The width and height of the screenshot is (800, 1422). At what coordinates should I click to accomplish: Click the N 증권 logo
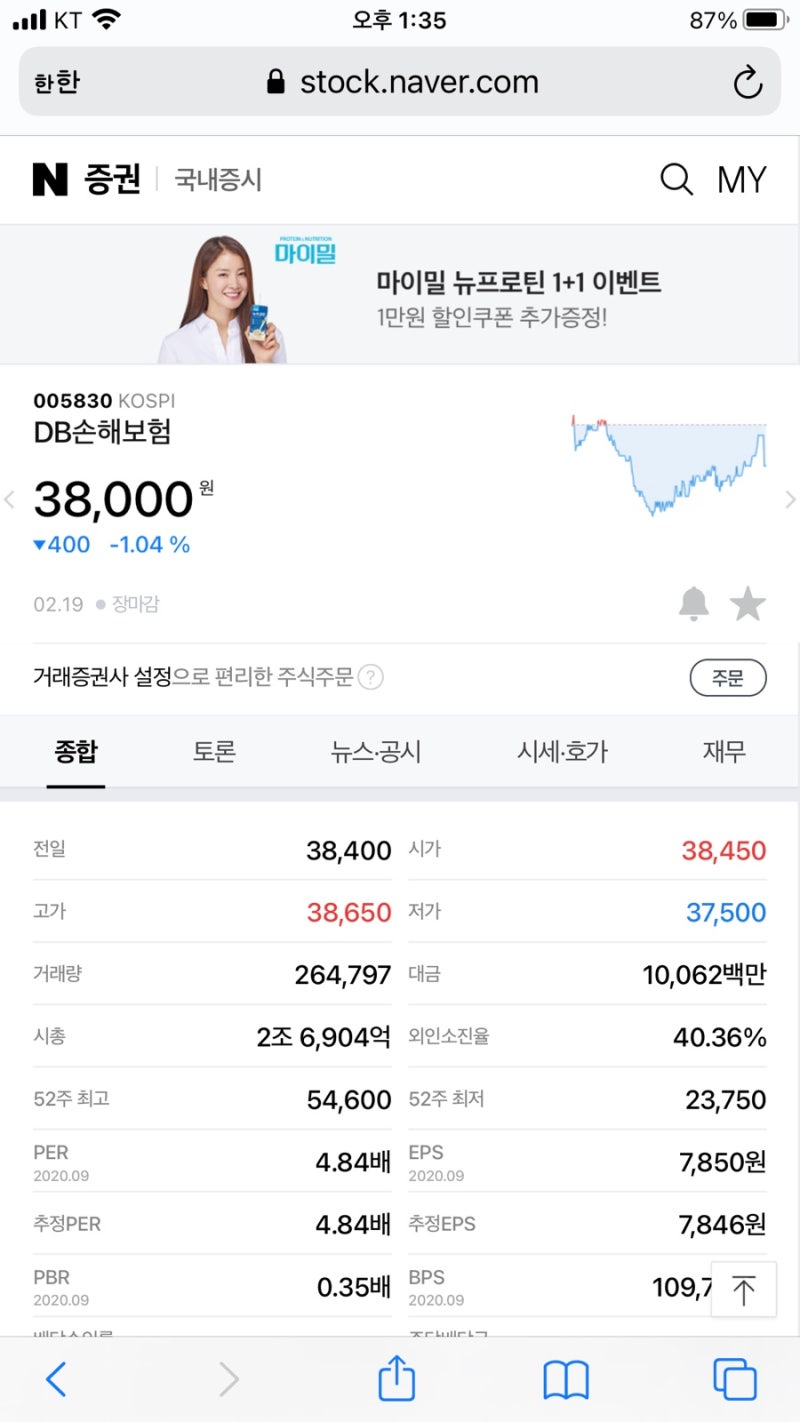coord(86,178)
